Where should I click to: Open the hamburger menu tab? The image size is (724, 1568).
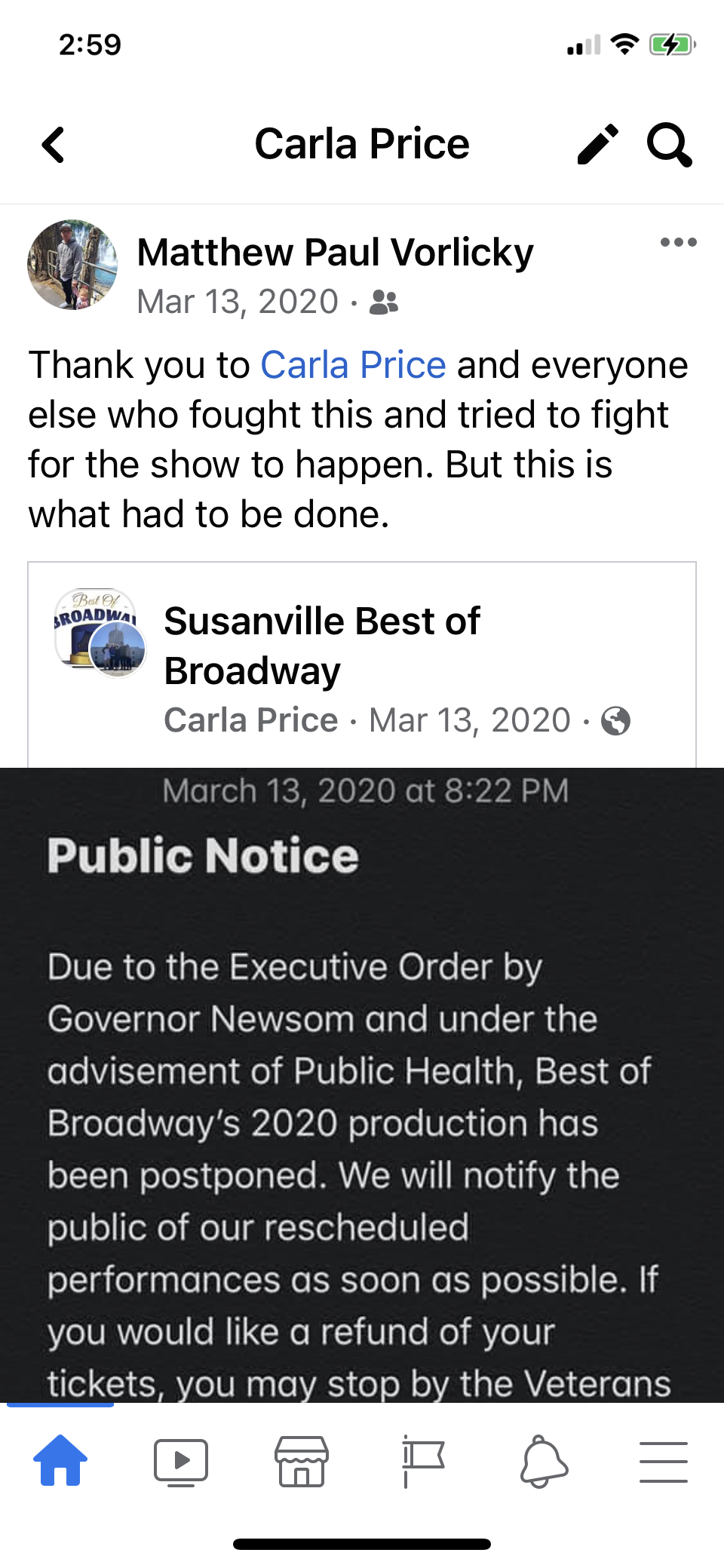pyautogui.click(x=664, y=1461)
